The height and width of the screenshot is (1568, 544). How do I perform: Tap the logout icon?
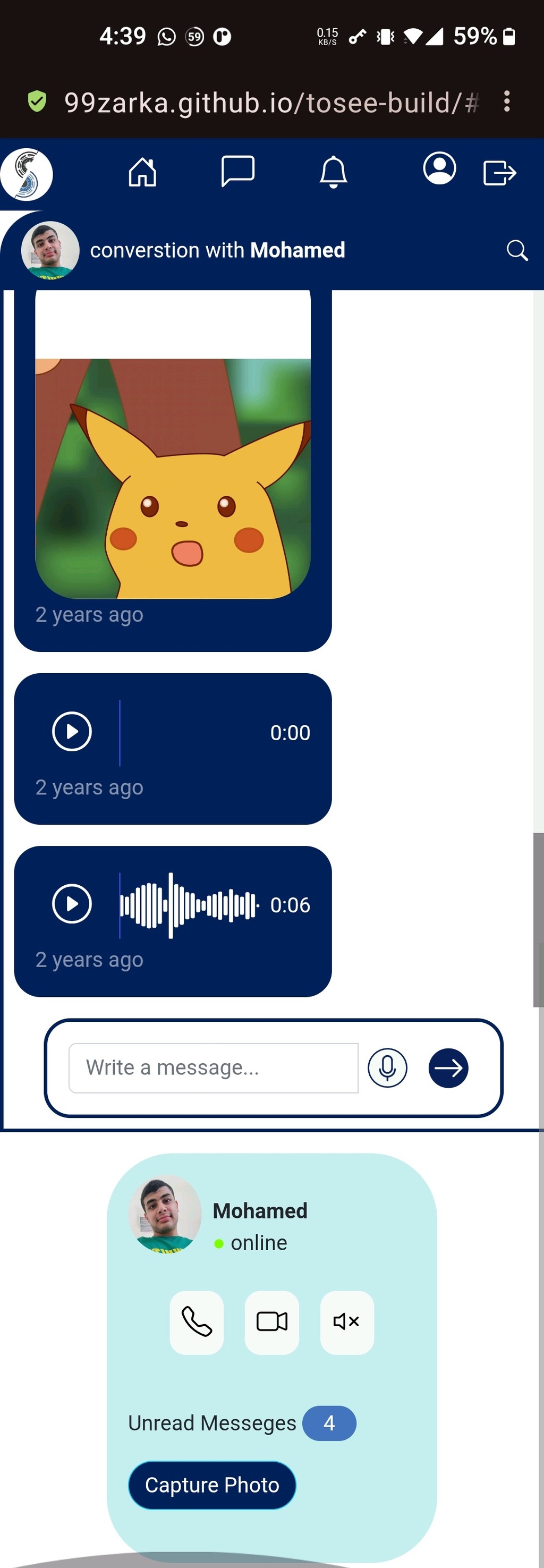[x=499, y=172]
